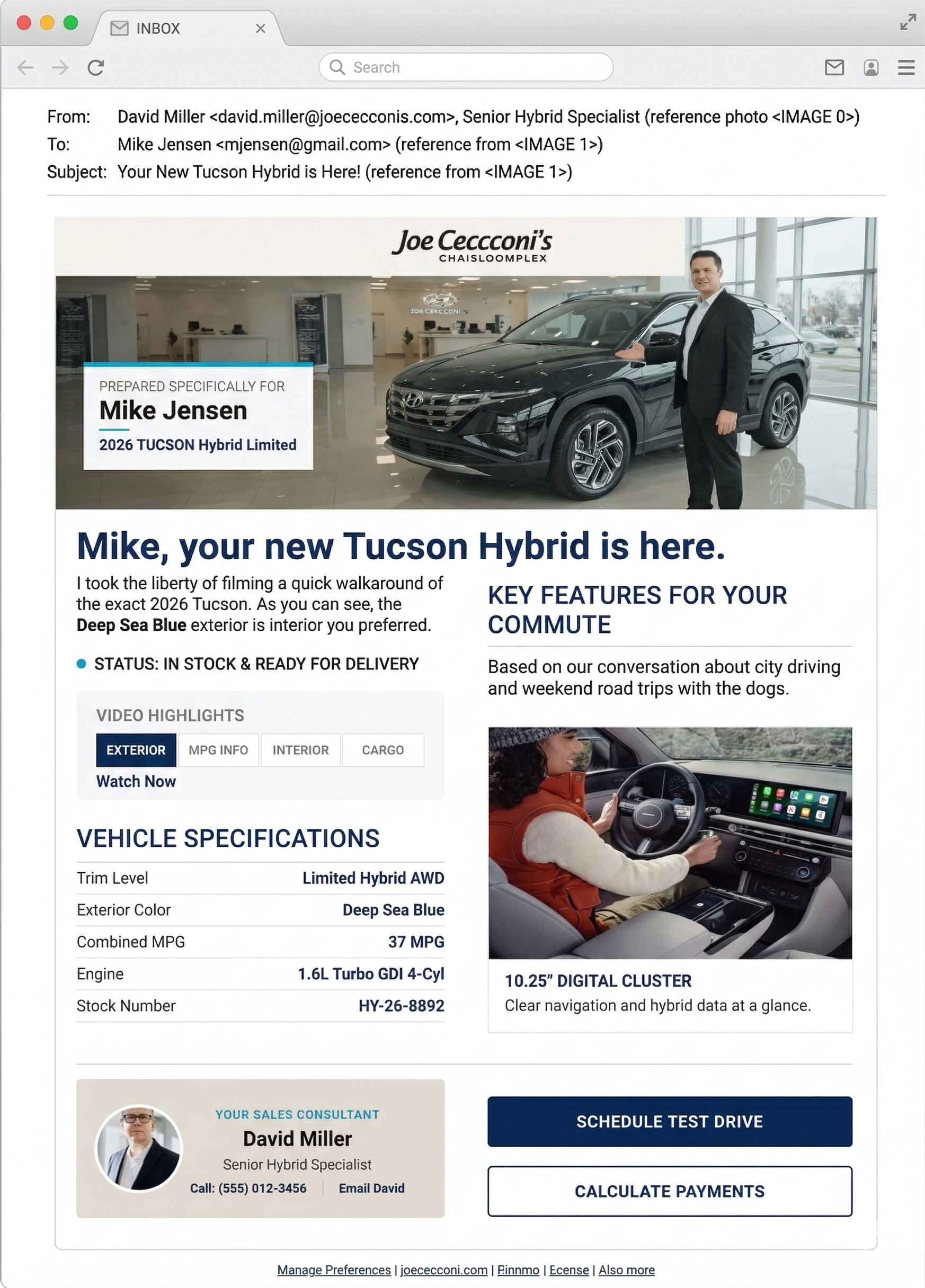The image size is (925, 1288).
Task: Switch to the INTERIOR video highlight
Action: point(300,750)
